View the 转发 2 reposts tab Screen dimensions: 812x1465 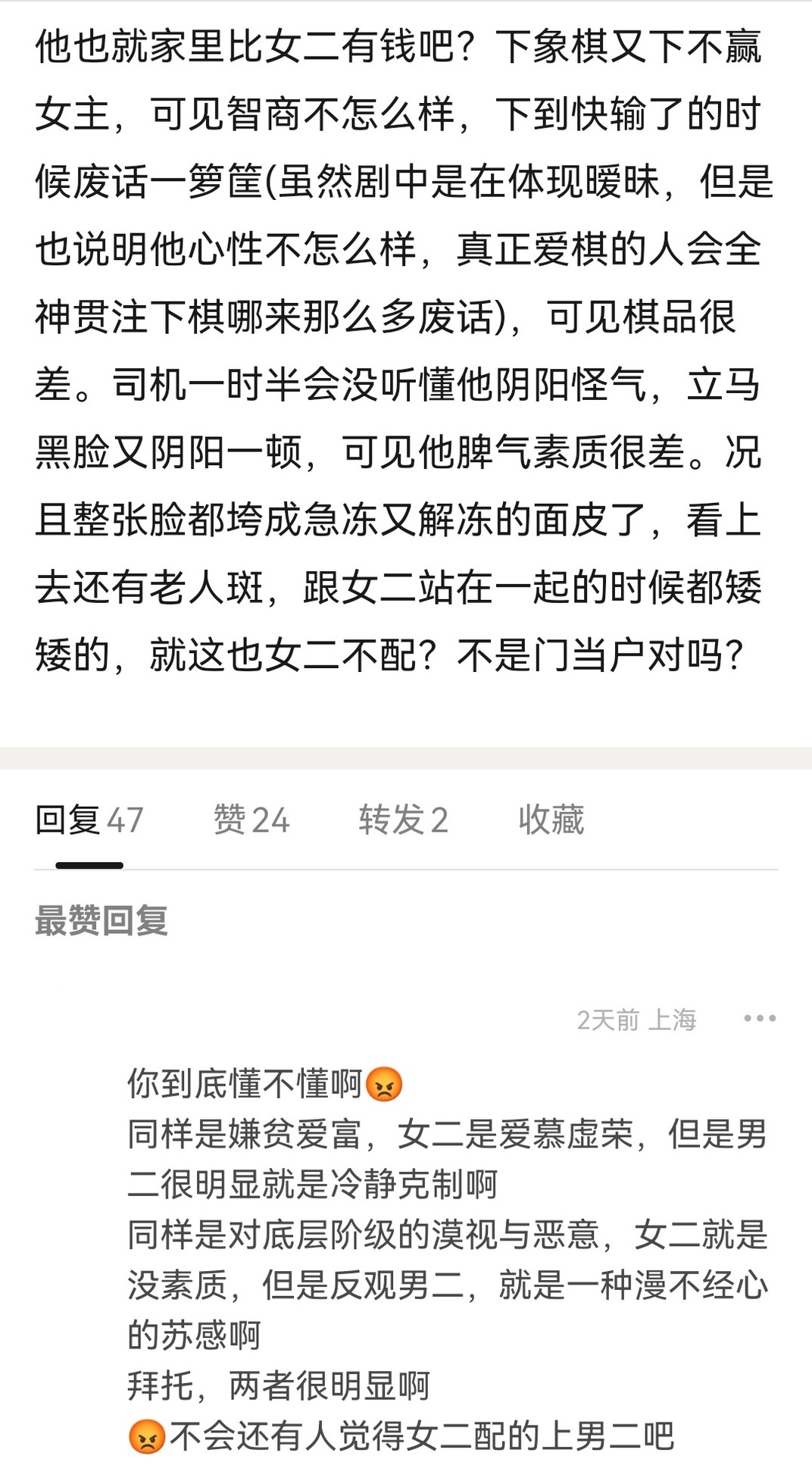403,820
